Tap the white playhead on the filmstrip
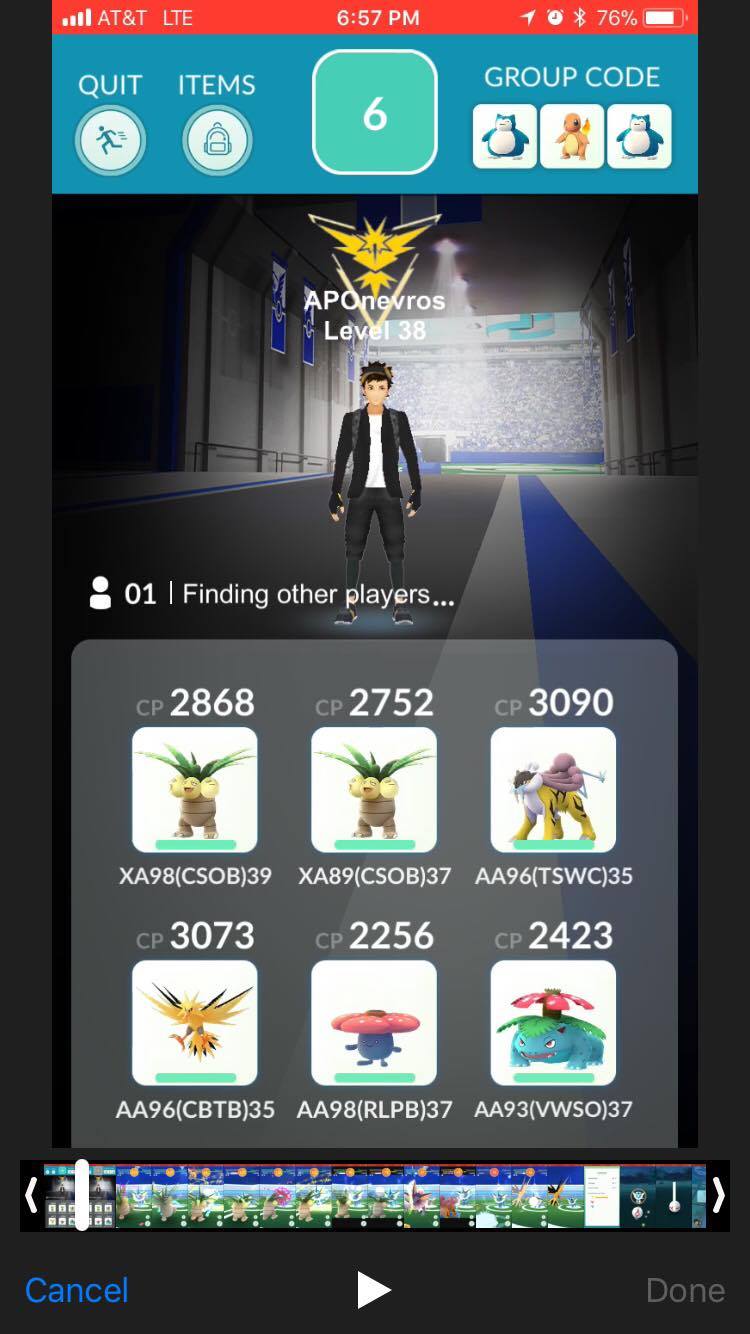This screenshot has height=1334, width=750. tap(82, 1195)
